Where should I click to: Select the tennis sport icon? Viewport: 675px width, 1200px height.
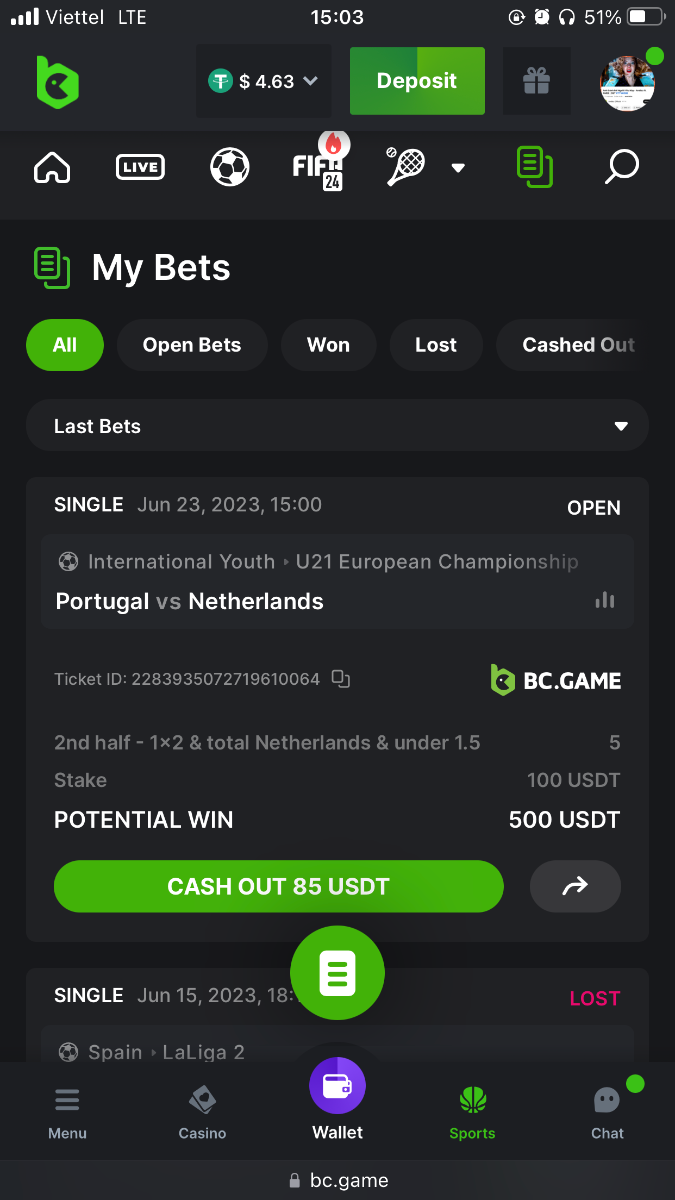pyautogui.click(x=406, y=167)
